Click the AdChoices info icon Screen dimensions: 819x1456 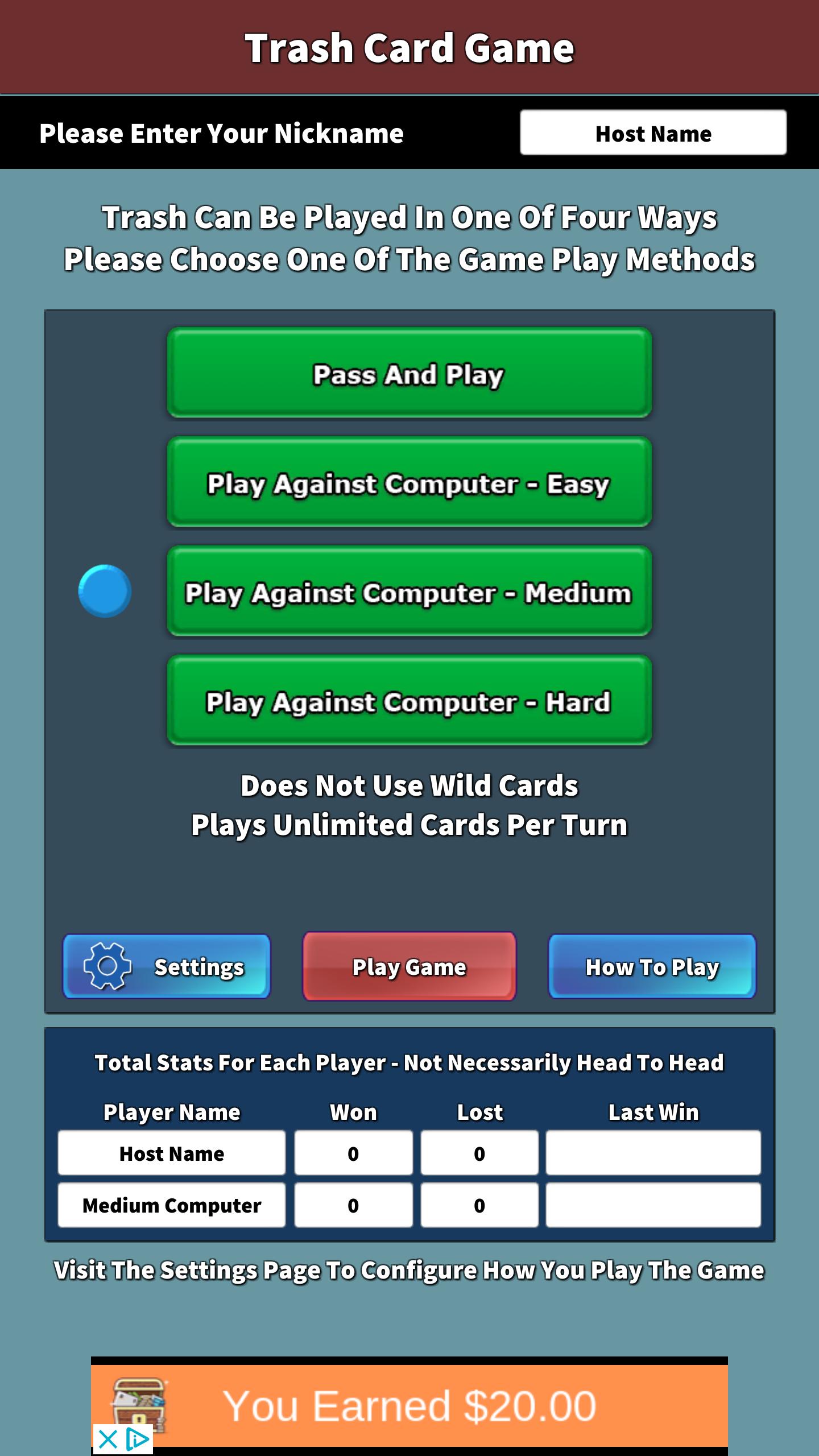136,1439
